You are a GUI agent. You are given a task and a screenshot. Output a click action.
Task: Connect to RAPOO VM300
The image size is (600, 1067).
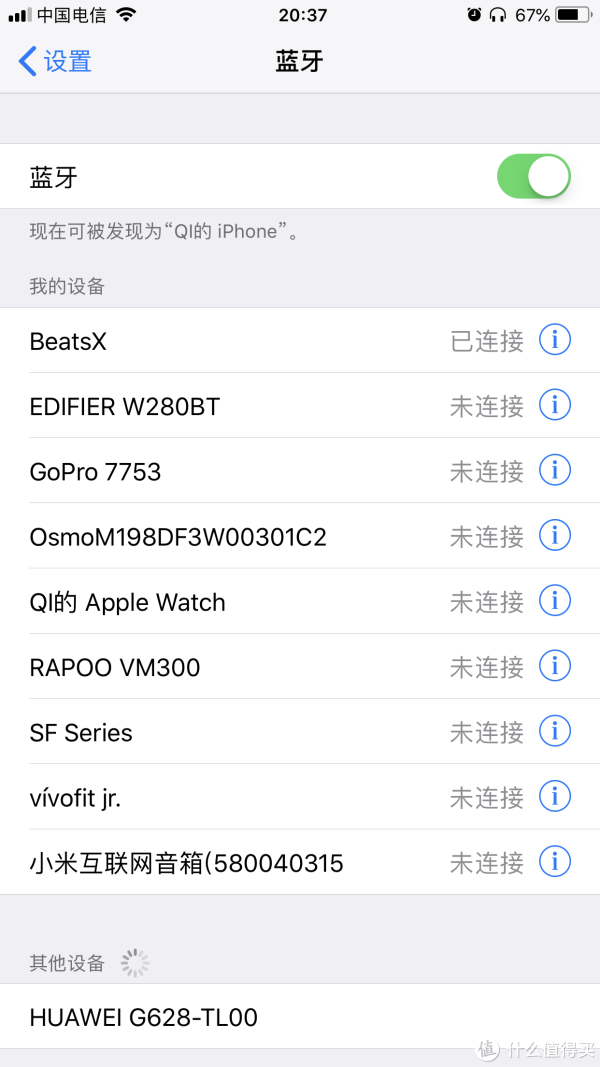point(300,666)
